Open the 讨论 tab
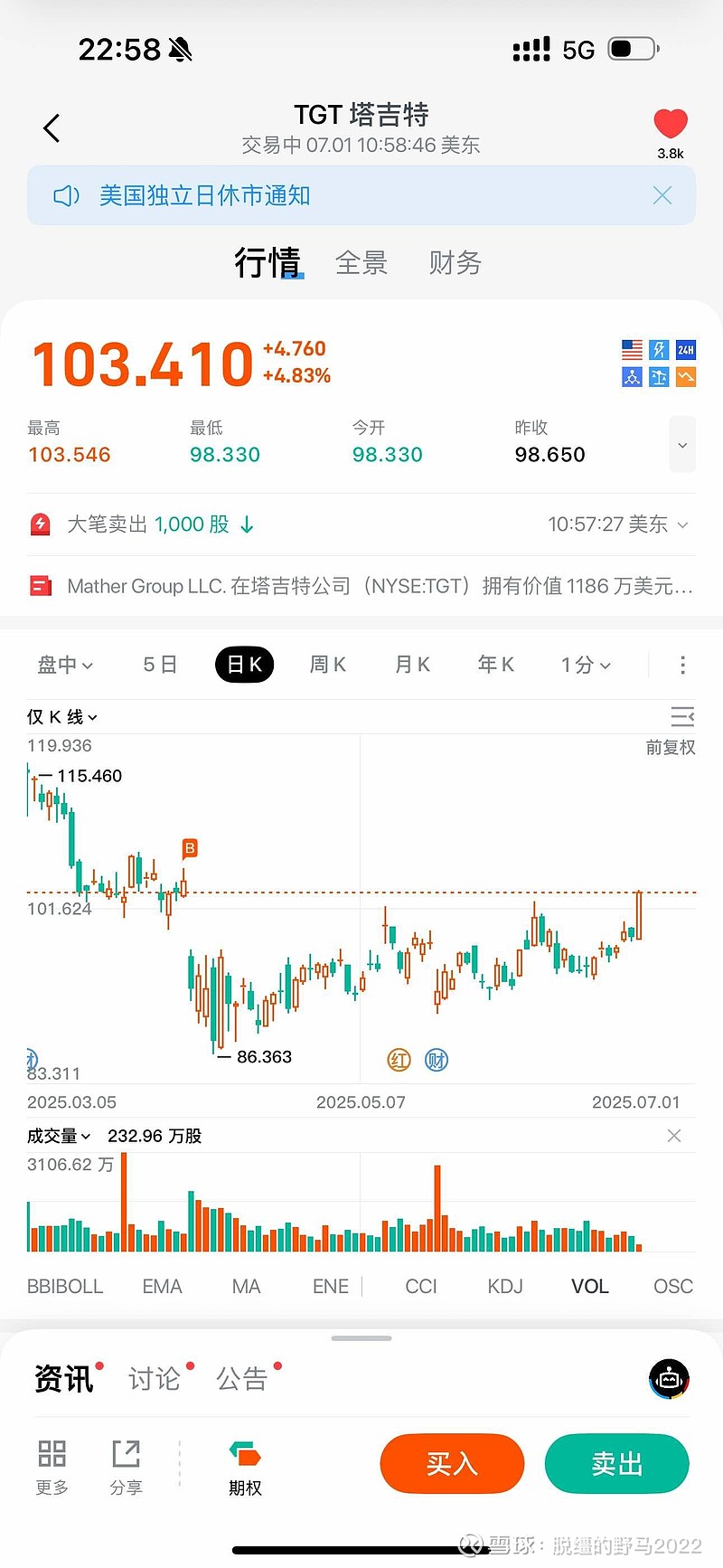Viewport: 723px width, 1568px height. pyautogui.click(x=155, y=1379)
